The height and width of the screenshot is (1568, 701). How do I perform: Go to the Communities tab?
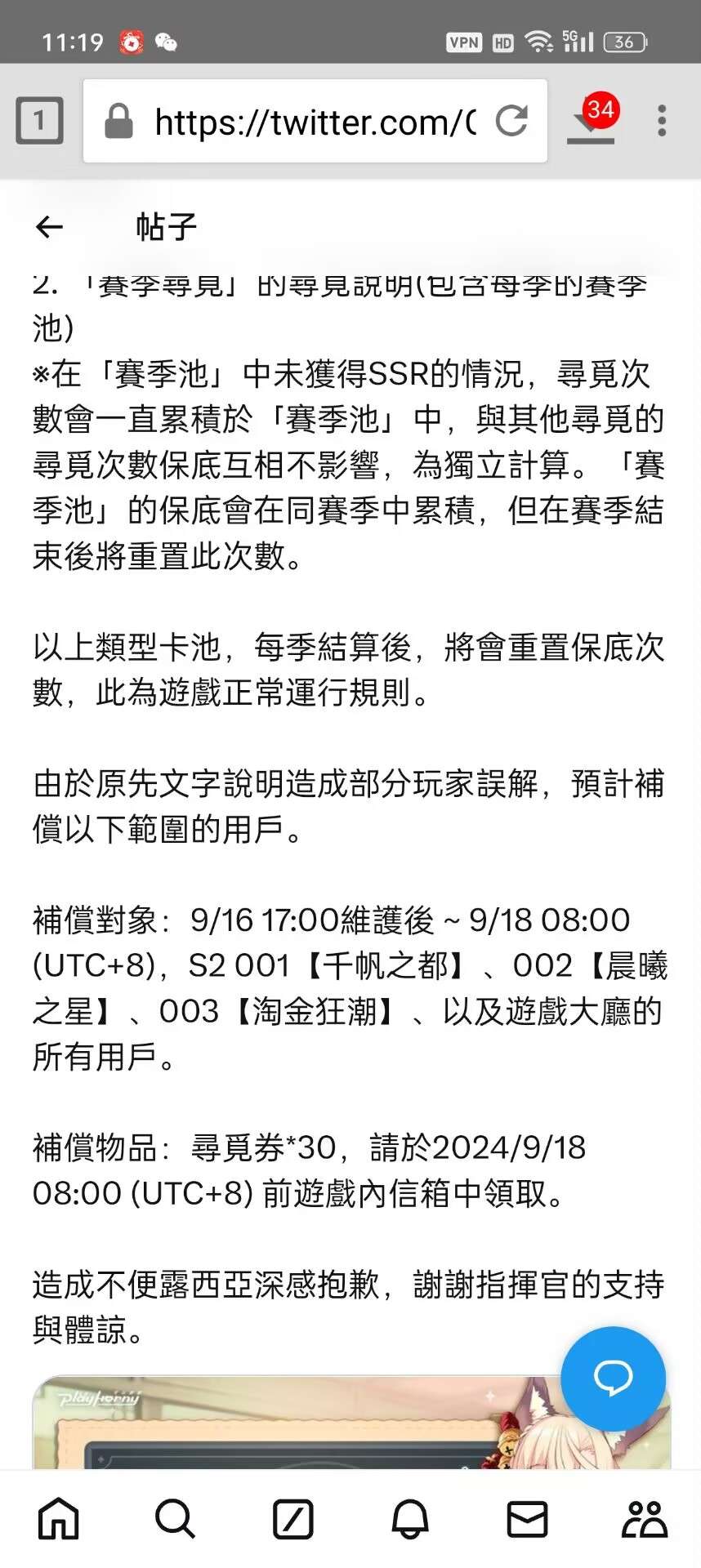click(644, 1519)
